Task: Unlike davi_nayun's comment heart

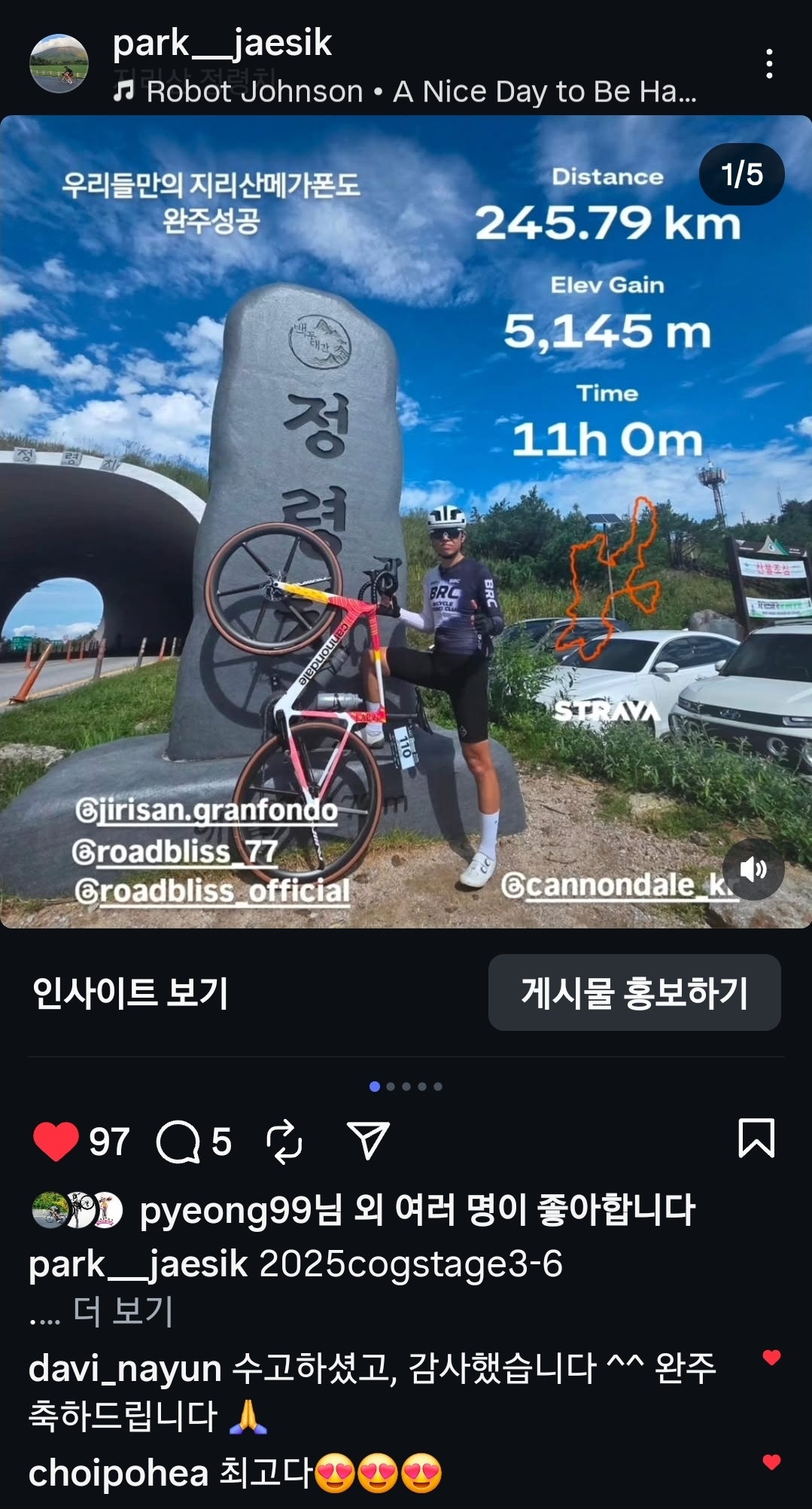Action: coord(771,1358)
